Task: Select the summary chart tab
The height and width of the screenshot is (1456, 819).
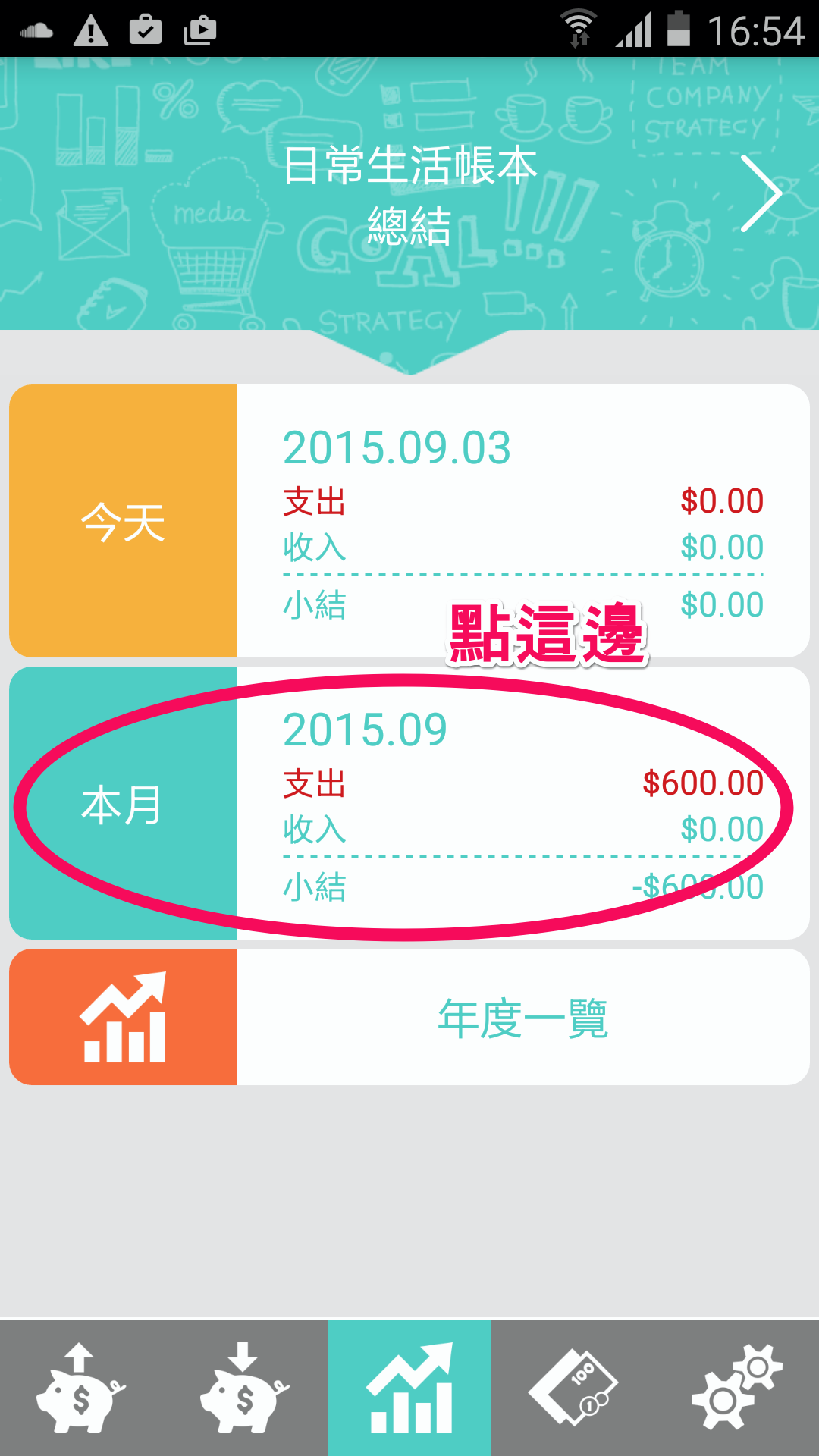Action: pyautogui.click(x=409, y=1388)
